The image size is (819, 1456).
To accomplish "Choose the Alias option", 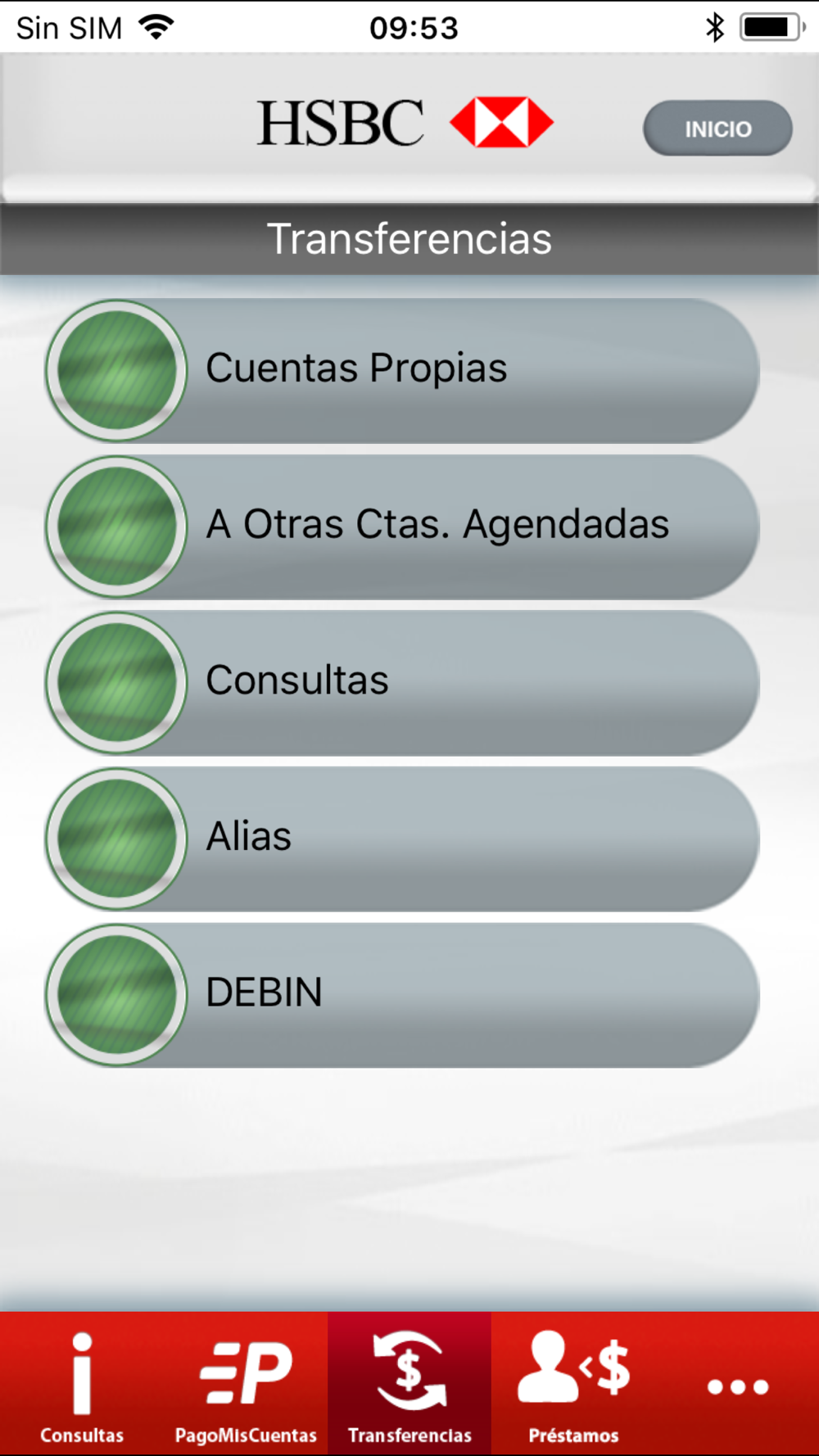I will point(402,839).
